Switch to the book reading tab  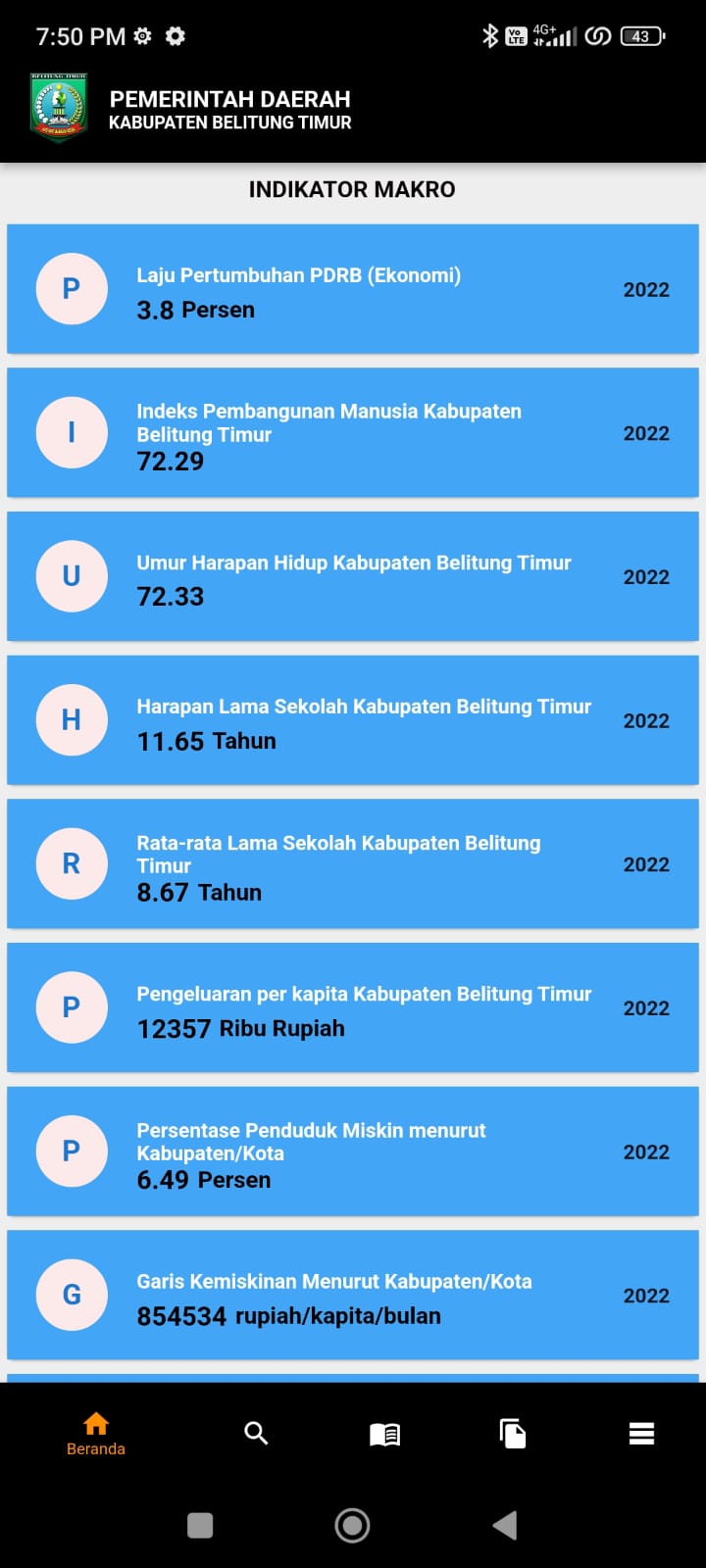384,1435
